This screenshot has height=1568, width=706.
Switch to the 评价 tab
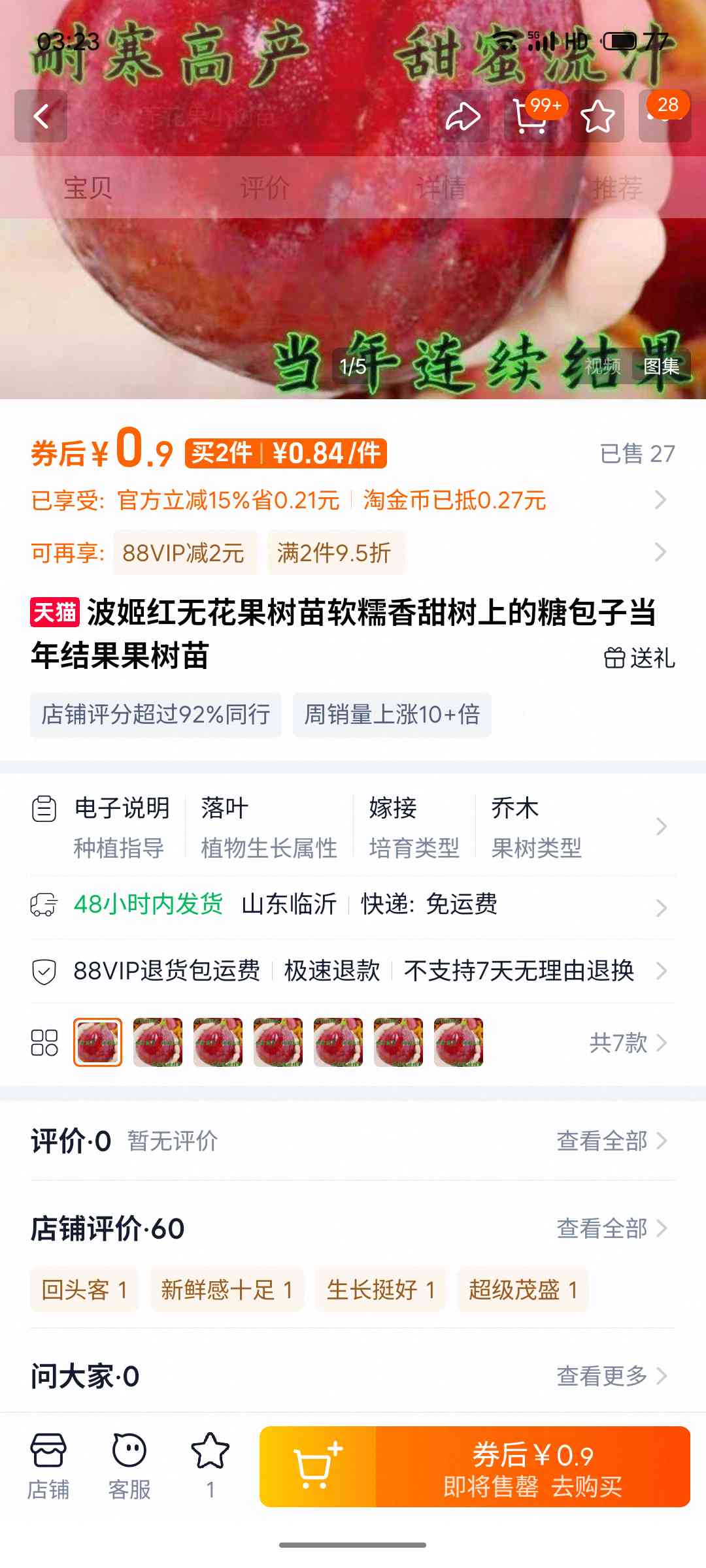point(265,188)
